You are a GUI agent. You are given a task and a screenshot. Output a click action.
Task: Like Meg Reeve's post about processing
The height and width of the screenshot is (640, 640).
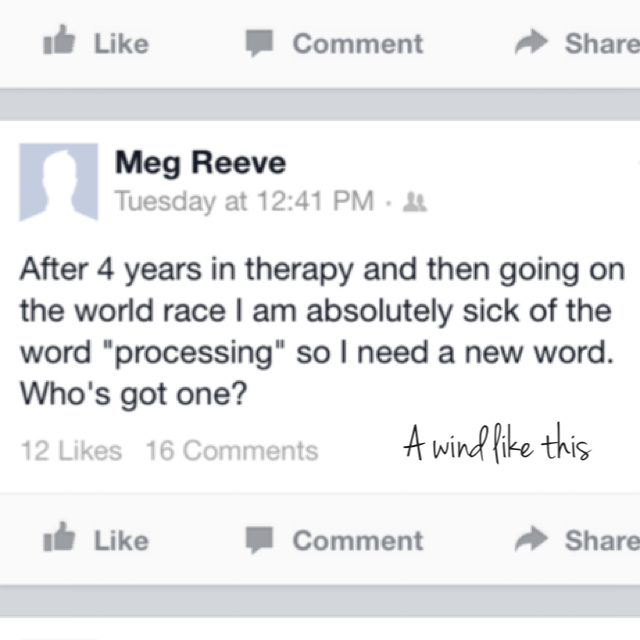(95, 541)
